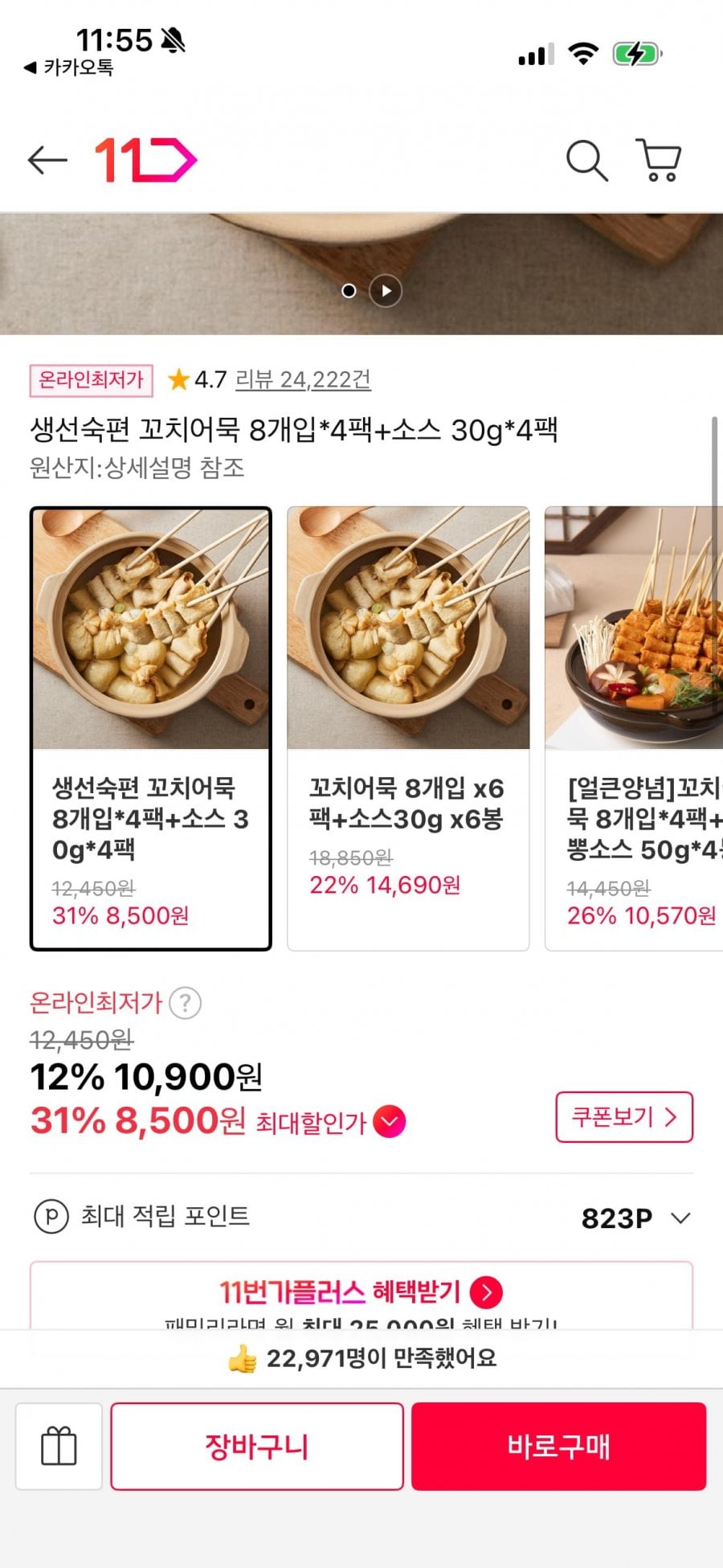Go back using the arrow icon
The width and height of the screenshot is (723, 1568).
[x=47, y=160]
